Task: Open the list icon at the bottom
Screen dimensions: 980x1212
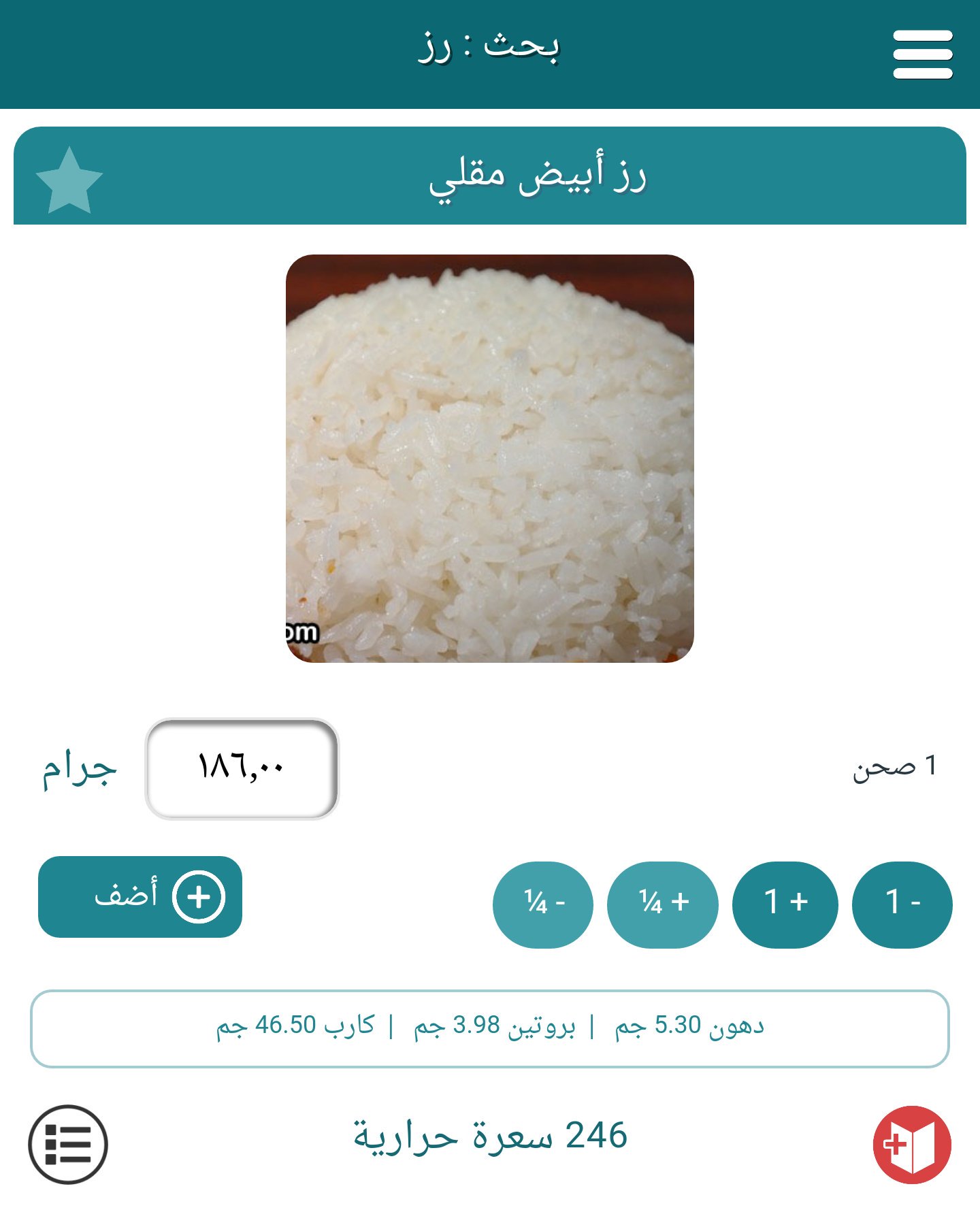Action: (x=68, y=1144)
